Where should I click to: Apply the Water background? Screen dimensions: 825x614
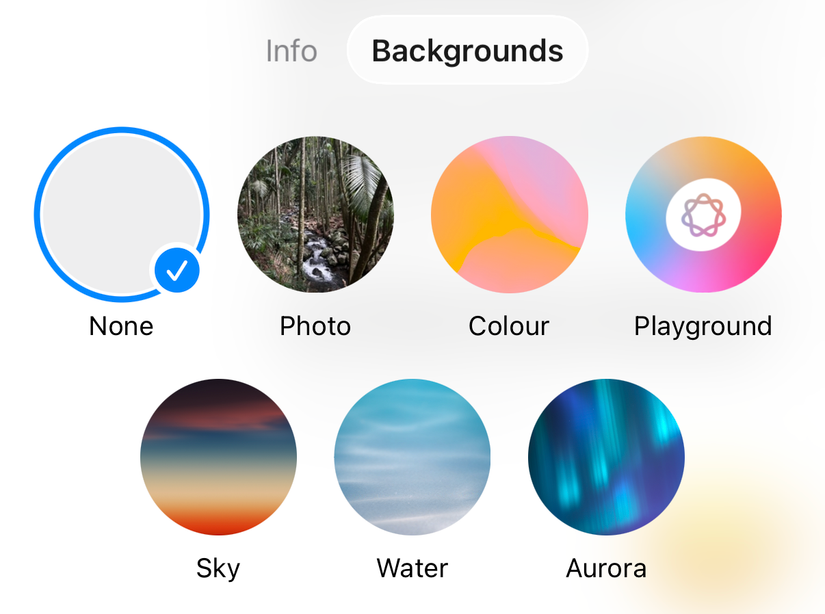412,457
